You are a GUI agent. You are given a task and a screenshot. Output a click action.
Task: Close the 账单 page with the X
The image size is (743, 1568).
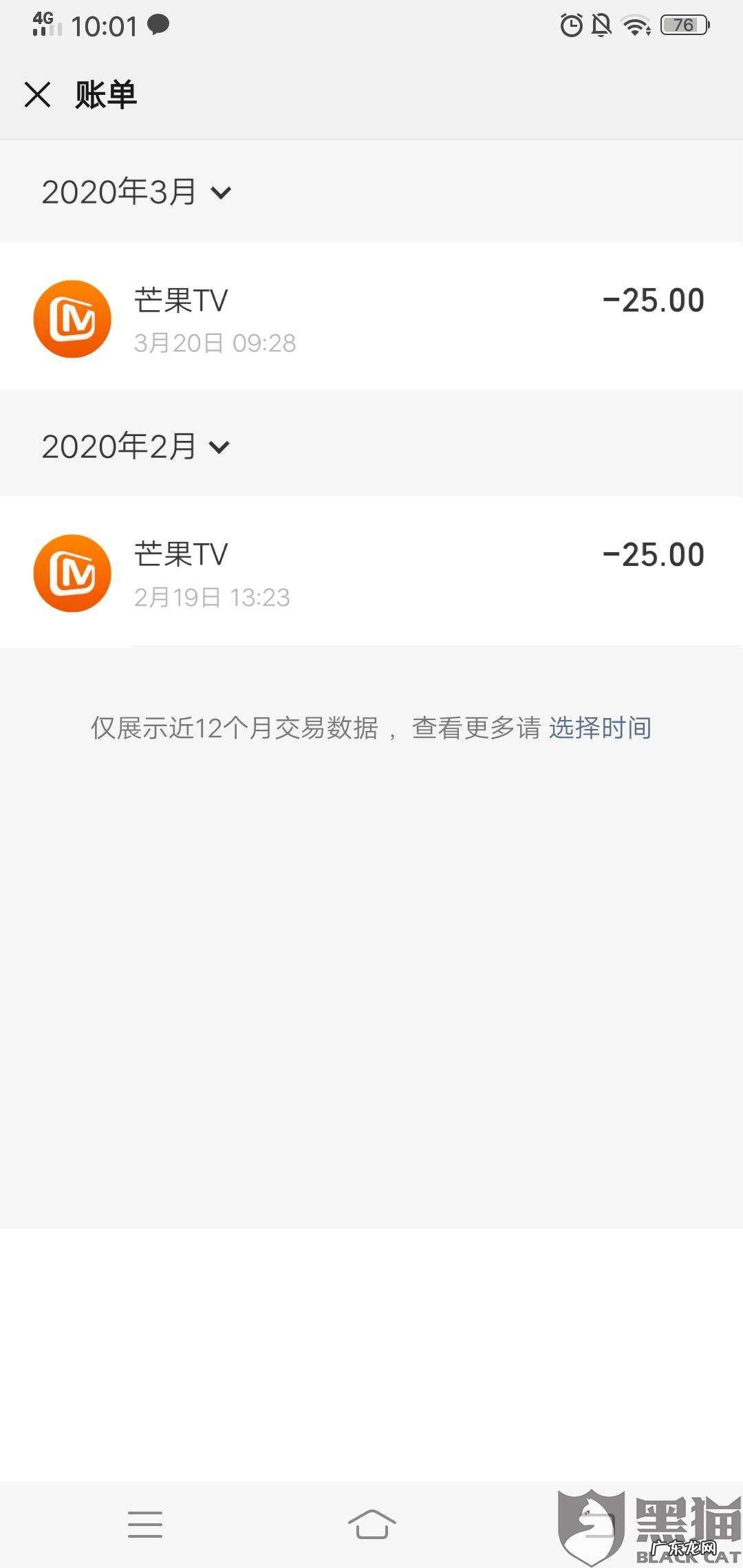pyautogui.click(x=38, y=94)
